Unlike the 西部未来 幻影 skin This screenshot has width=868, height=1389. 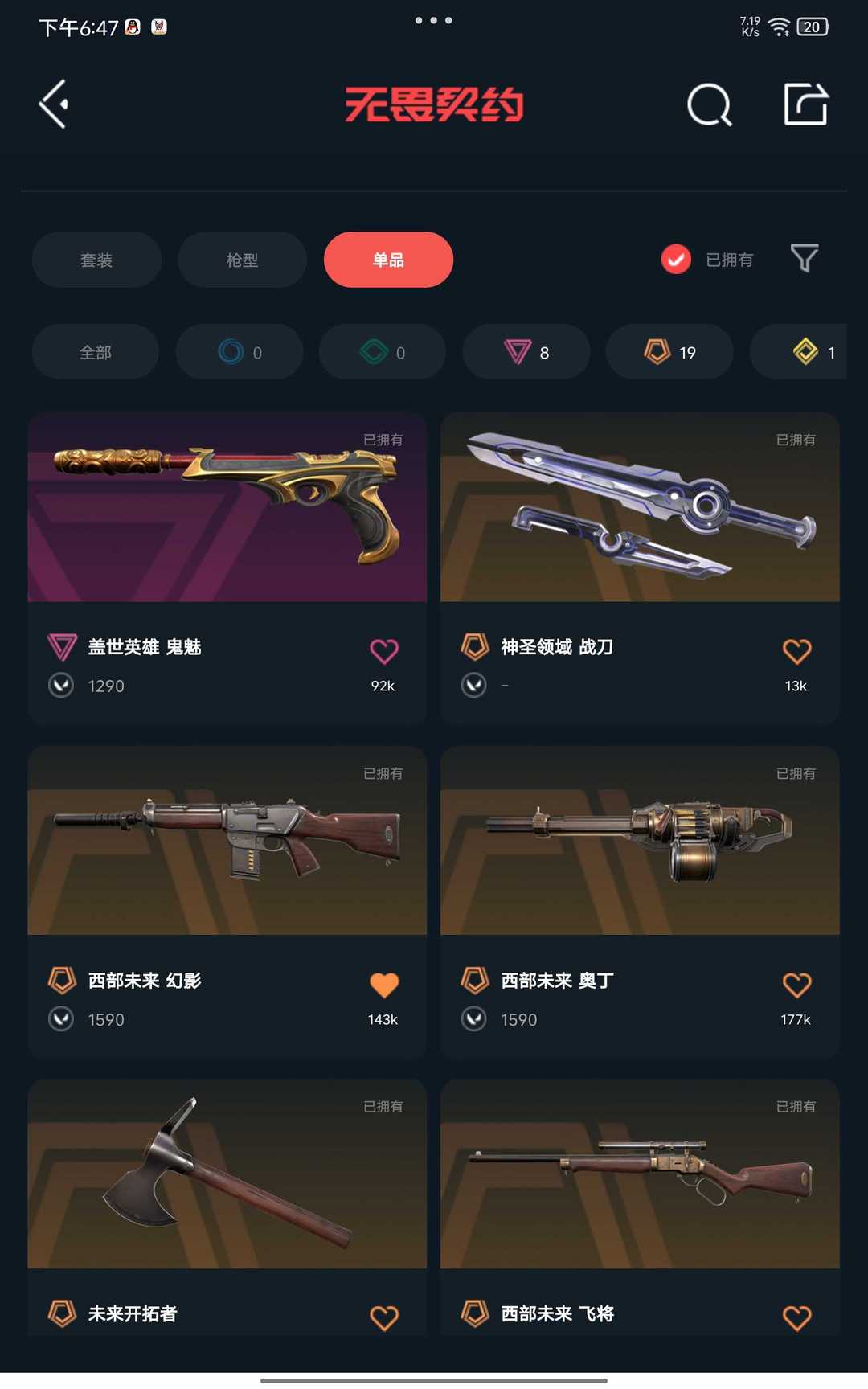click(384, 985)
